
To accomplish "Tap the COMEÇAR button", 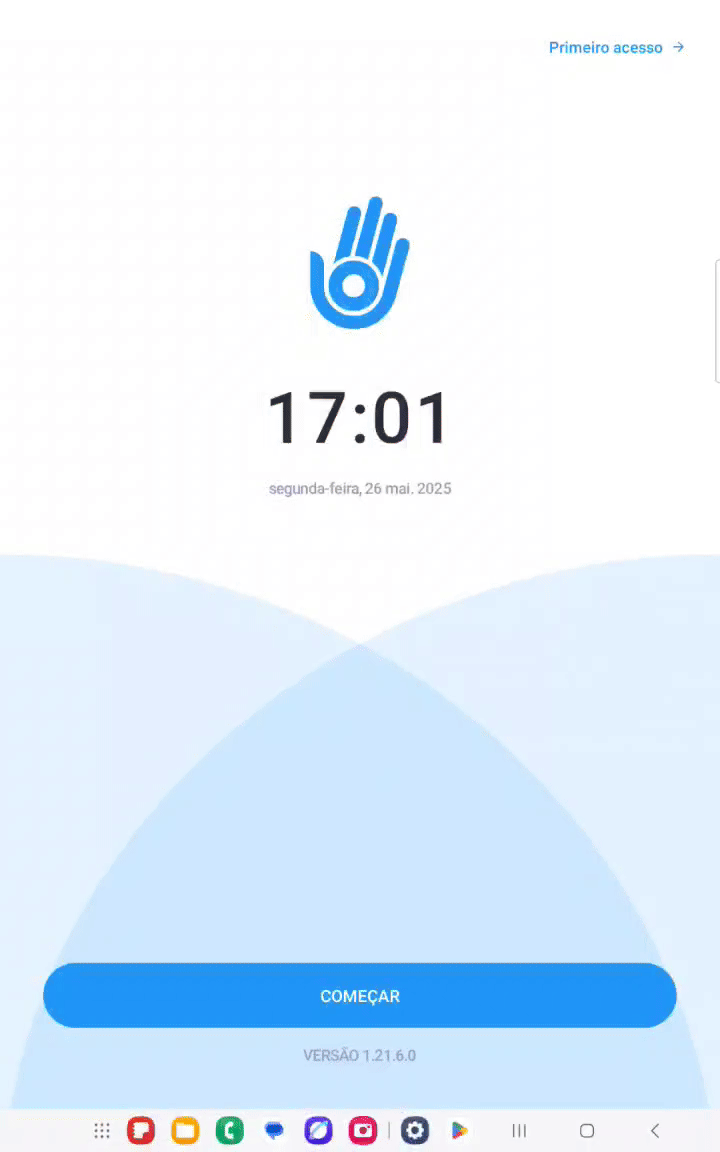I will click(359, 996).
